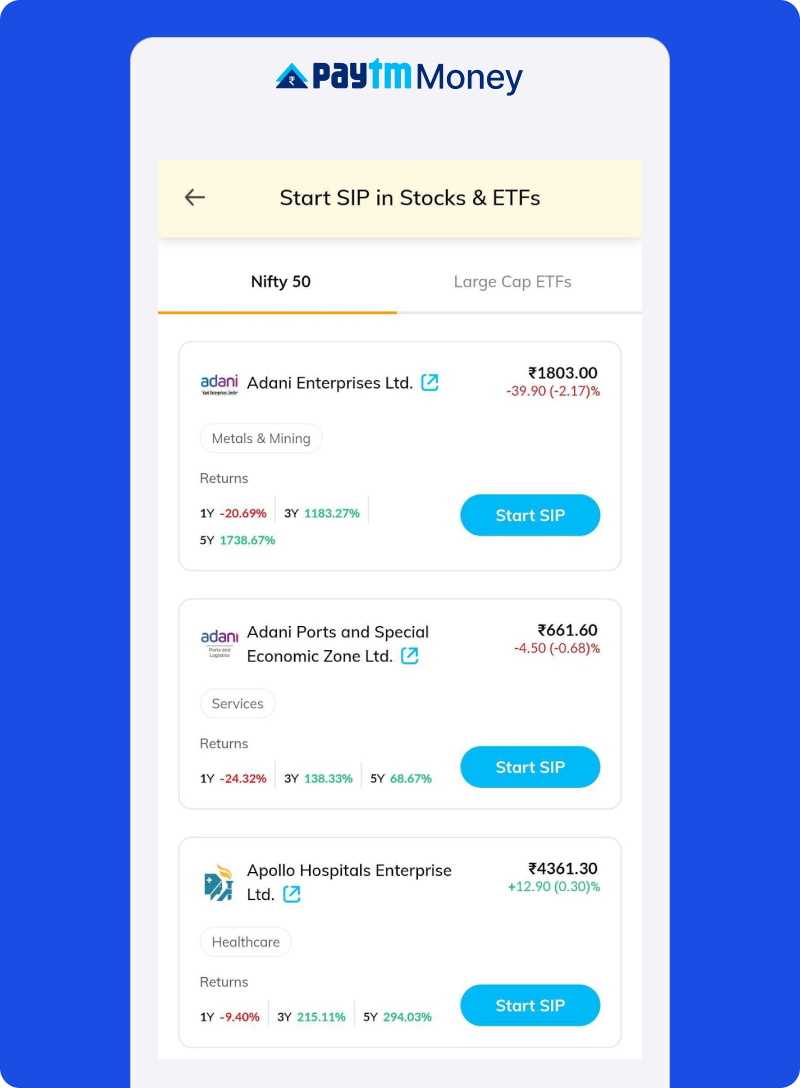Switch to the Large Cap ETFs tab
The image size is (800, 1088).
click(512, 281)
